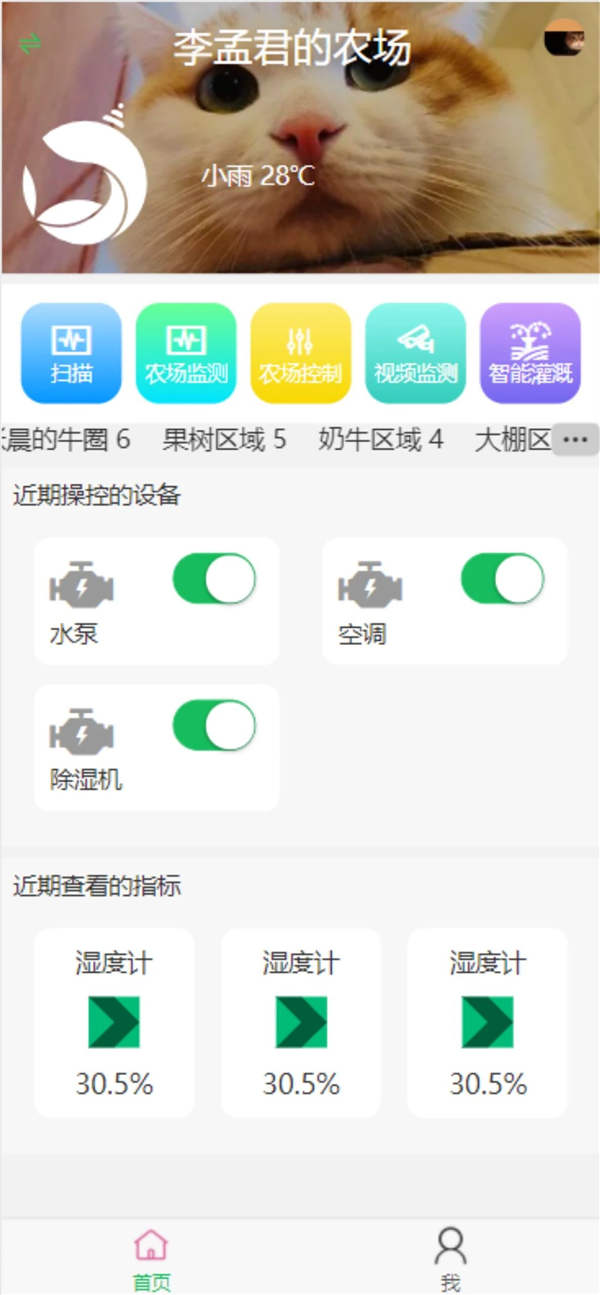Image resolution: width=600 pixels, height=1295 pixels.
Task: Select the 果树区域 5 area tab
Action: coord(224,440)
